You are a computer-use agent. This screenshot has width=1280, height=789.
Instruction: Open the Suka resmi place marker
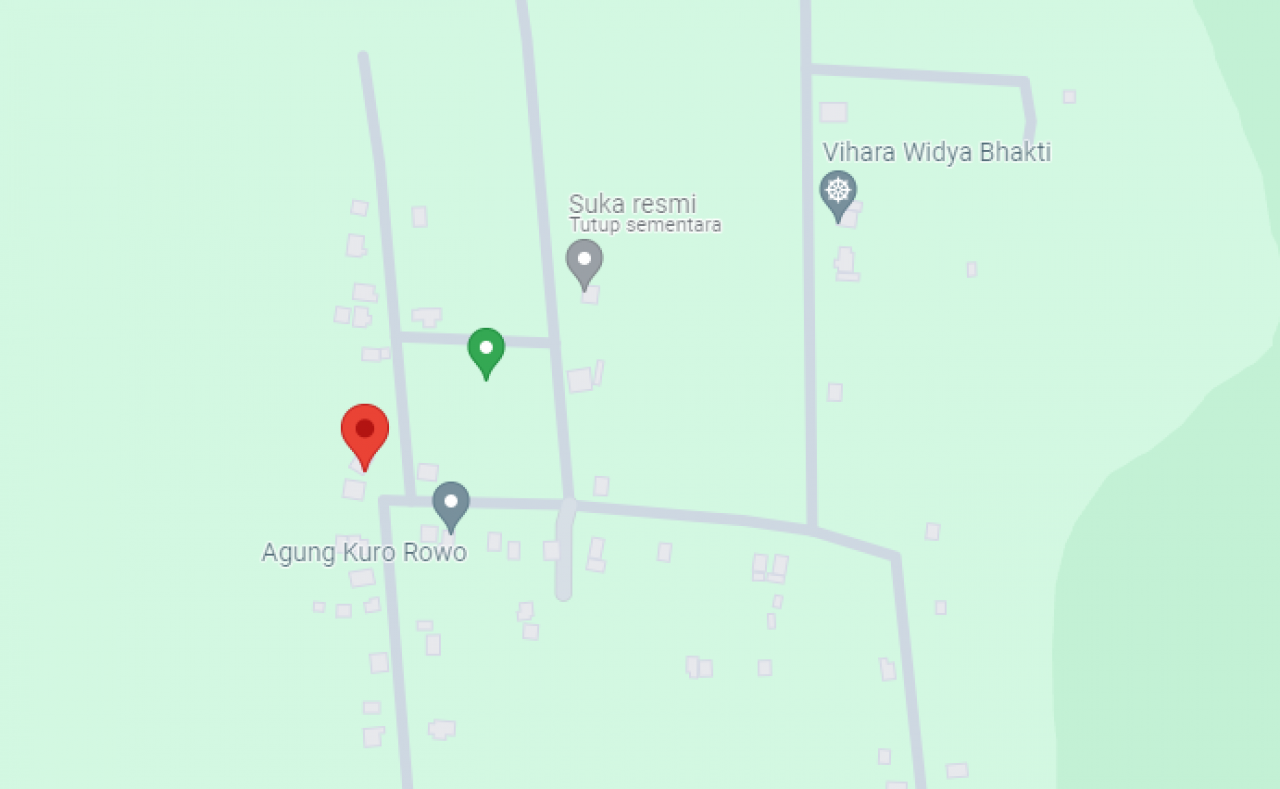click(x=584, y=260)
